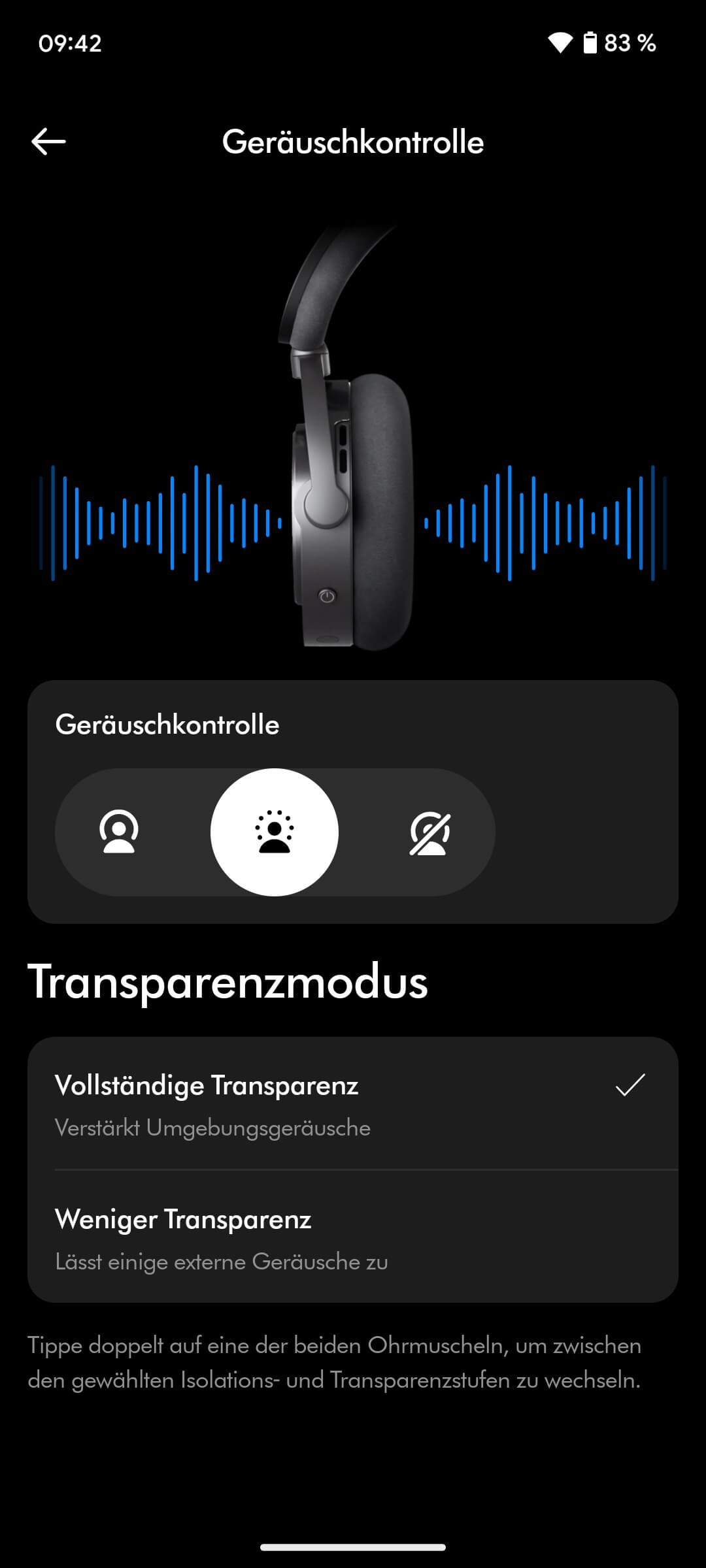The image size is (706, 1568).
Task: Select the transparency mode icon
Action: (275, 832)
